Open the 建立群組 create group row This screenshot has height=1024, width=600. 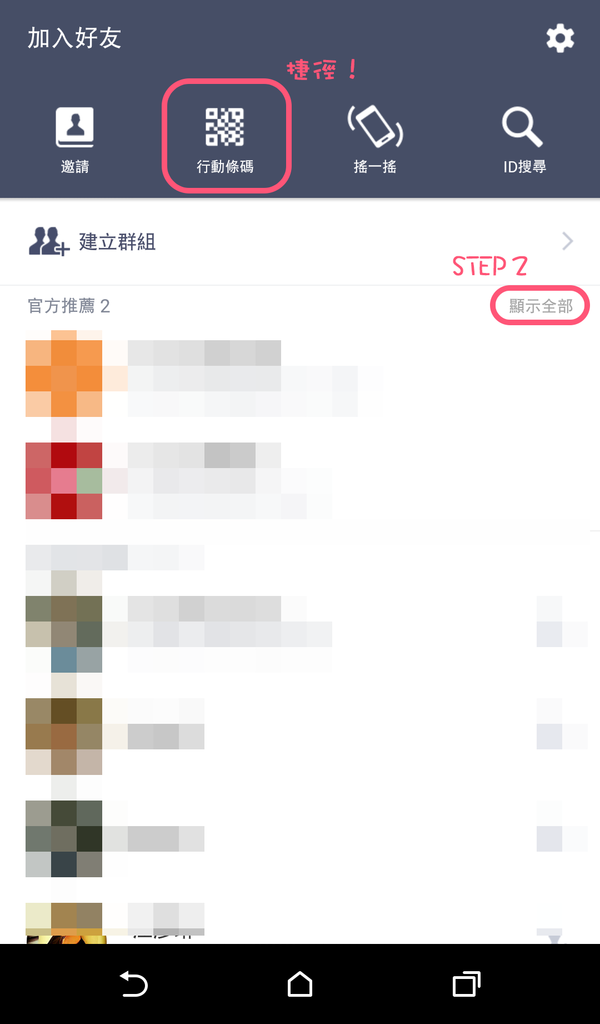click(x=300, y=242)
